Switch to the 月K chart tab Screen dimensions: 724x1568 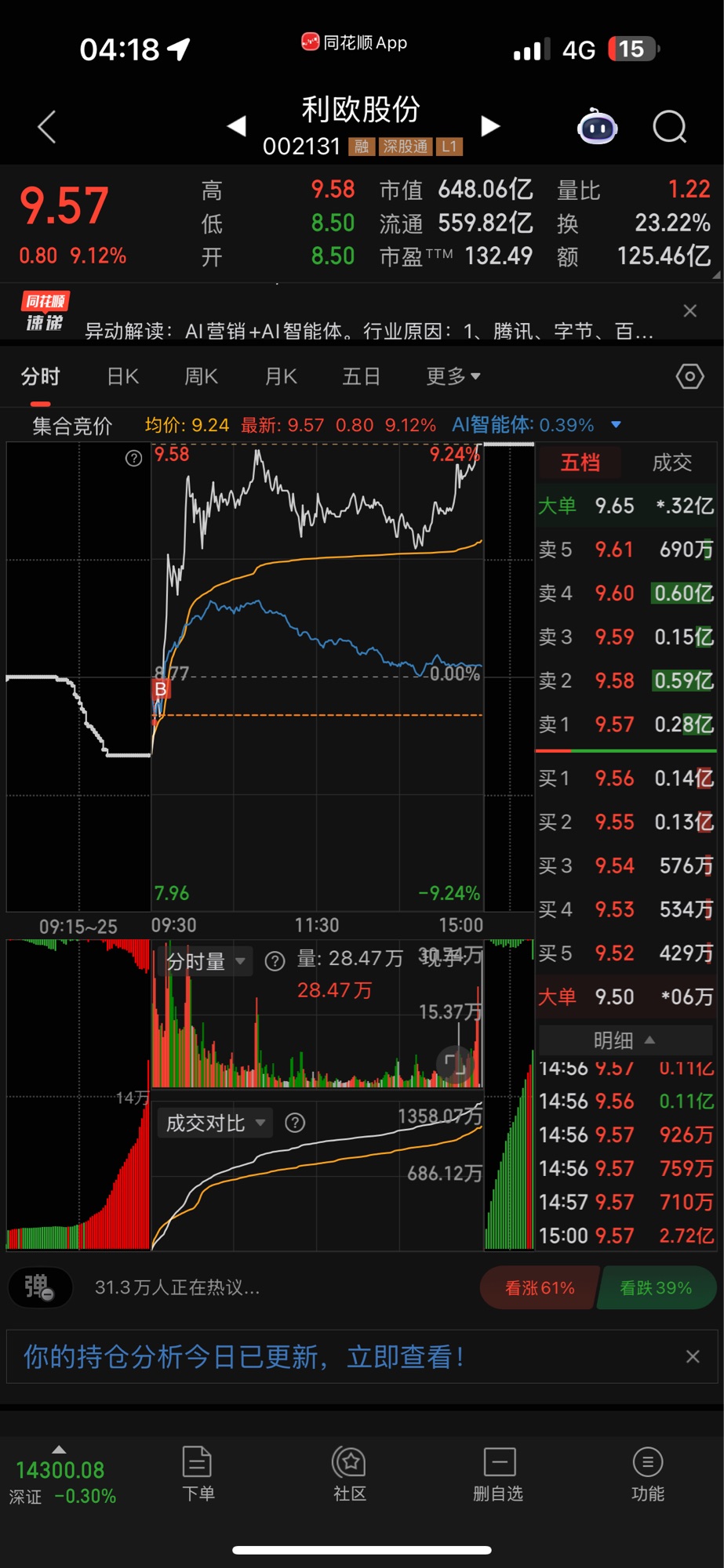281,377
